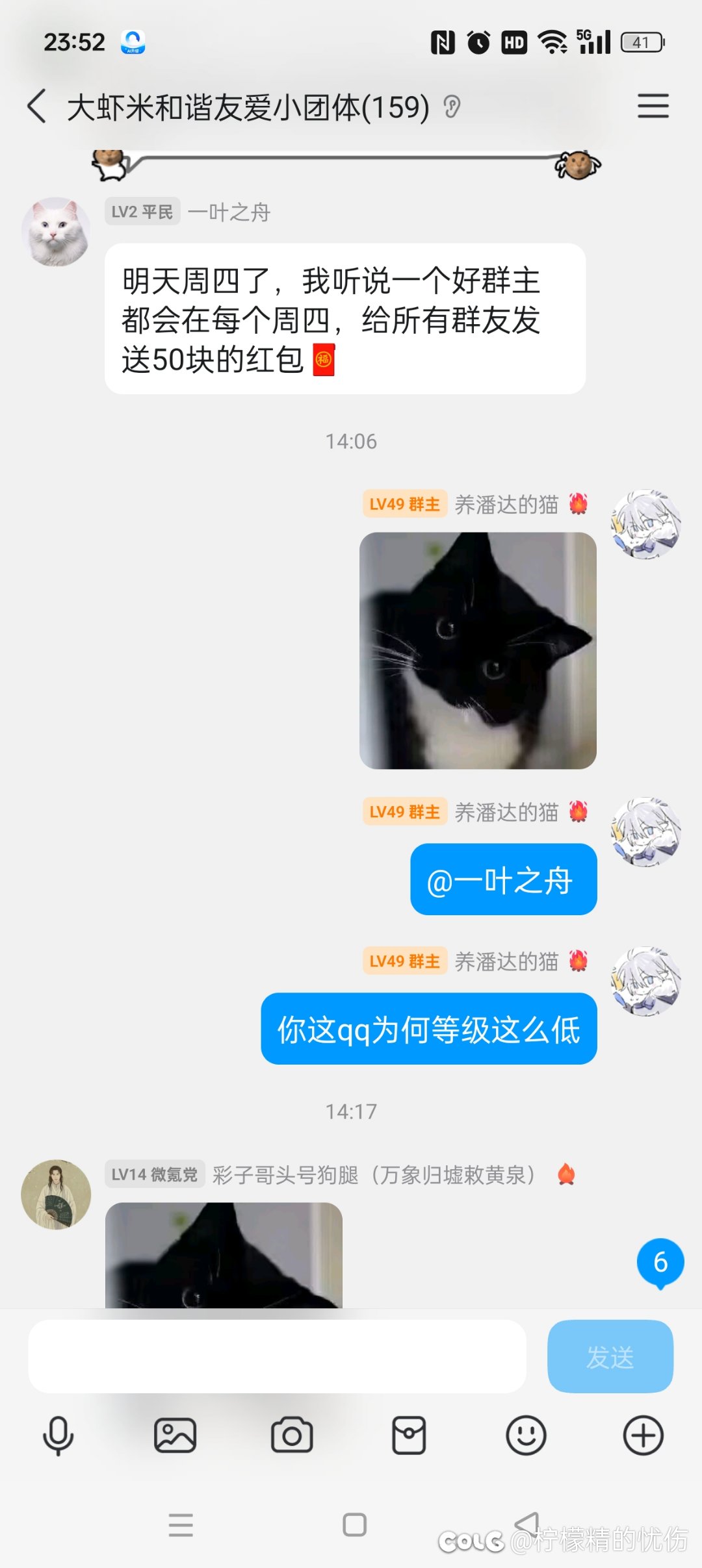The width and height of the screenshot is (702, 1568).
Task: Open the group menu hamburger icon
Action: coord(653,106)
